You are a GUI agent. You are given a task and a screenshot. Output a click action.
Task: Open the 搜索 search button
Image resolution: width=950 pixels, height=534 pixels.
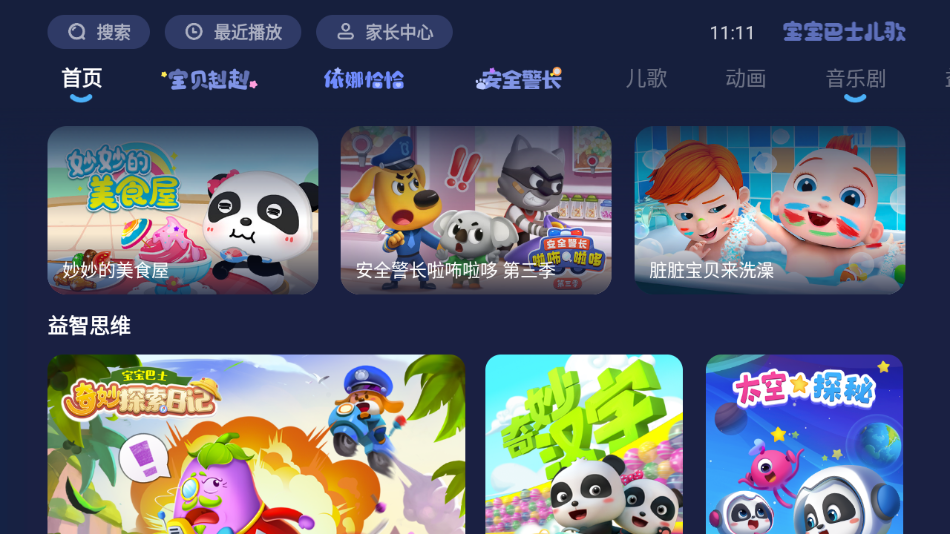[99, 32]
